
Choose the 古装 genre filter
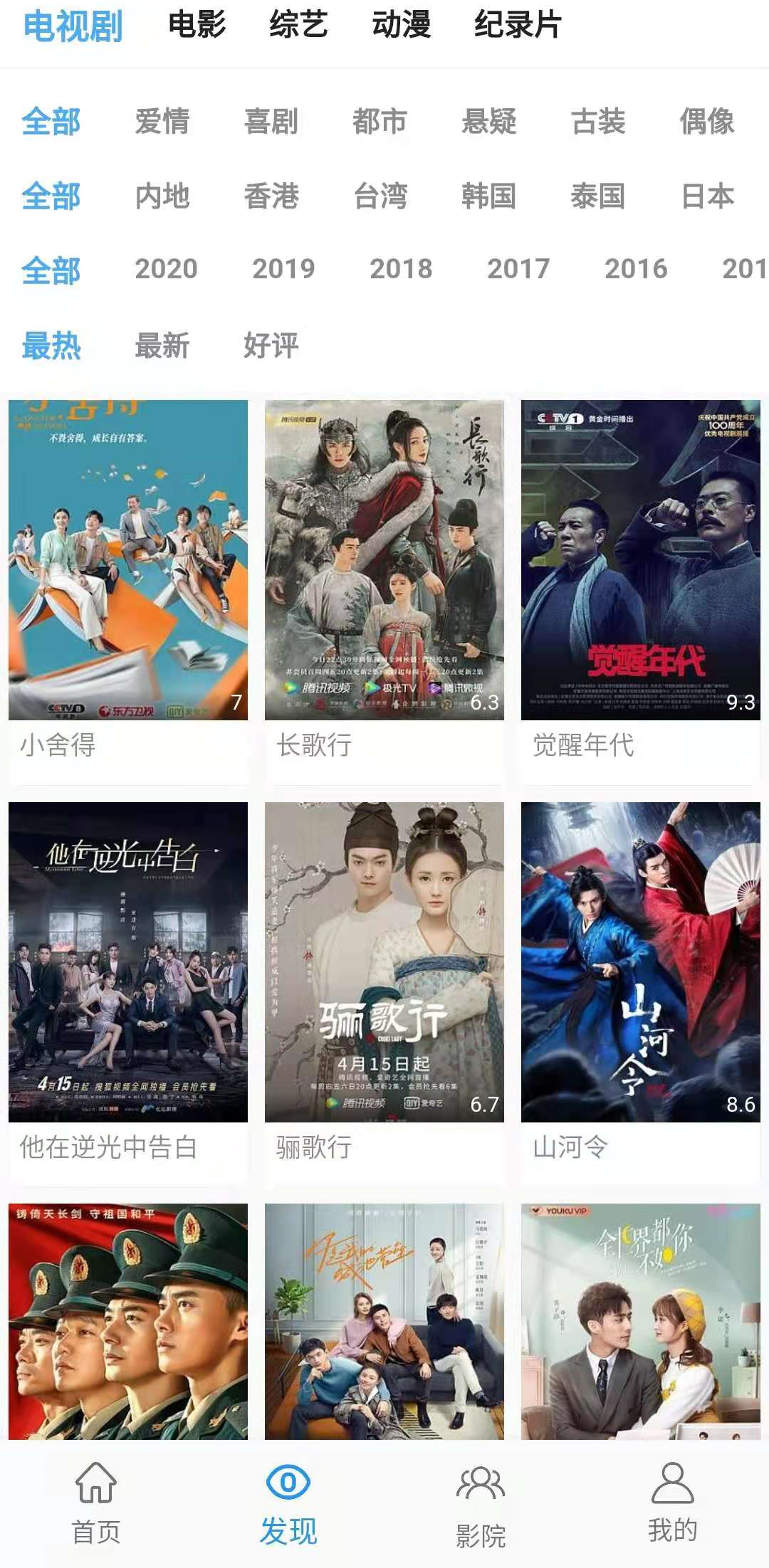tap(598, 122)
